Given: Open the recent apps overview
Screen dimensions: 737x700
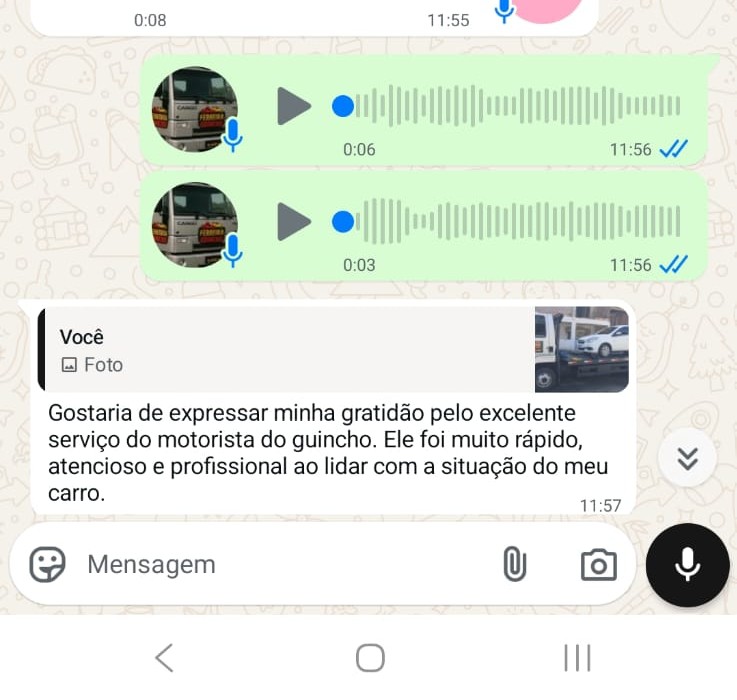Looking at the screenshot, I should [x=577, y=657].
